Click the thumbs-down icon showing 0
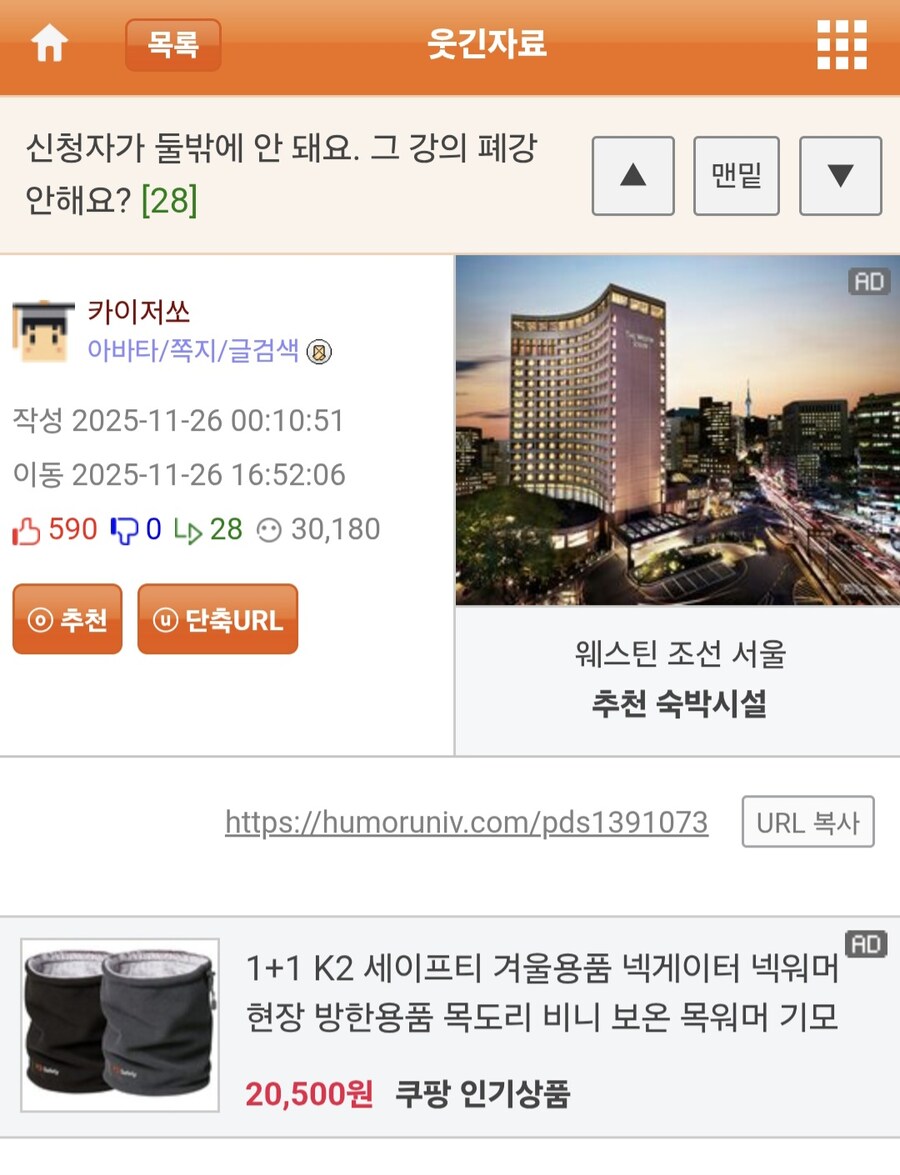 [119, 530]
